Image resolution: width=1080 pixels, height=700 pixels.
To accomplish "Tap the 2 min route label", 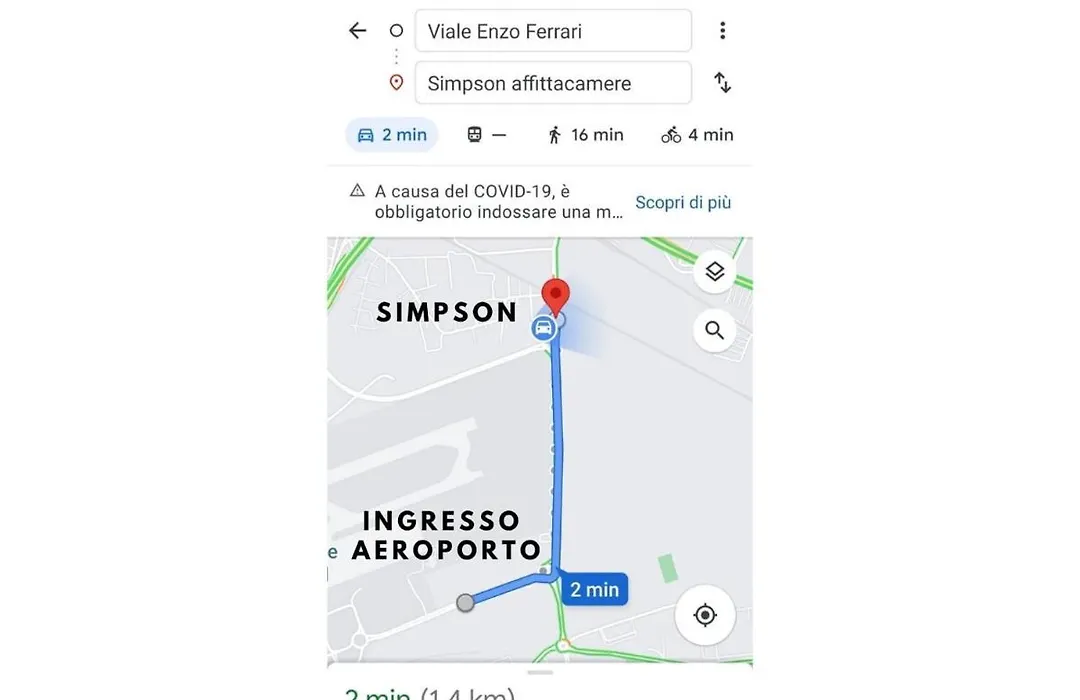I will (594, 590).
